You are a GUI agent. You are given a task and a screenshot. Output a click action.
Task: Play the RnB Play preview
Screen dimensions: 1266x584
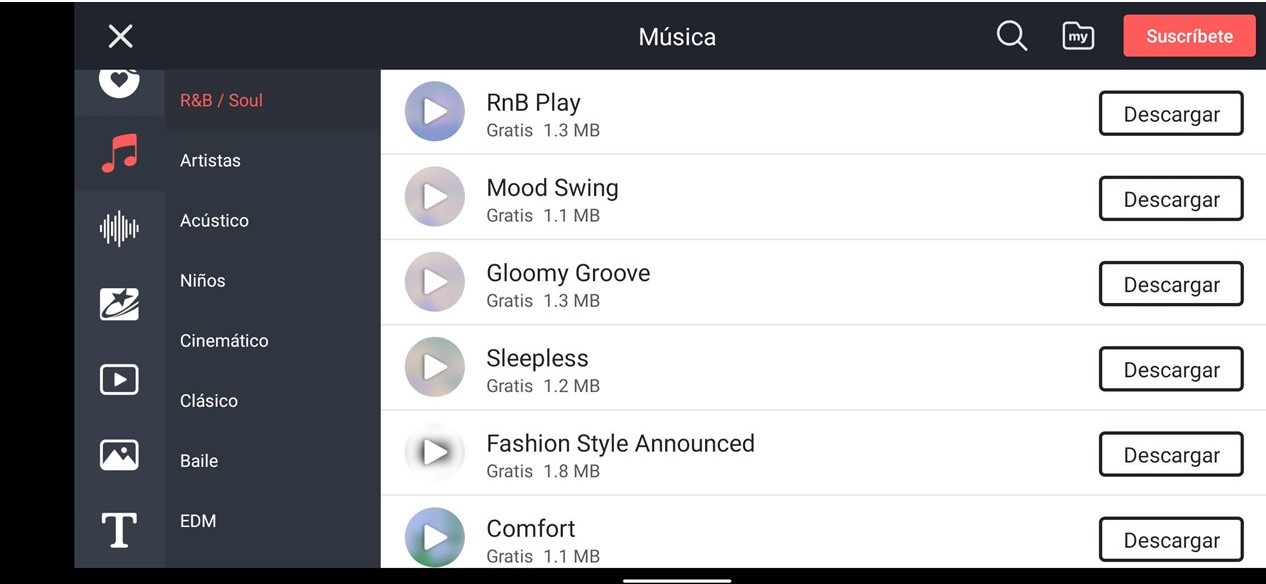pos(435,112)
